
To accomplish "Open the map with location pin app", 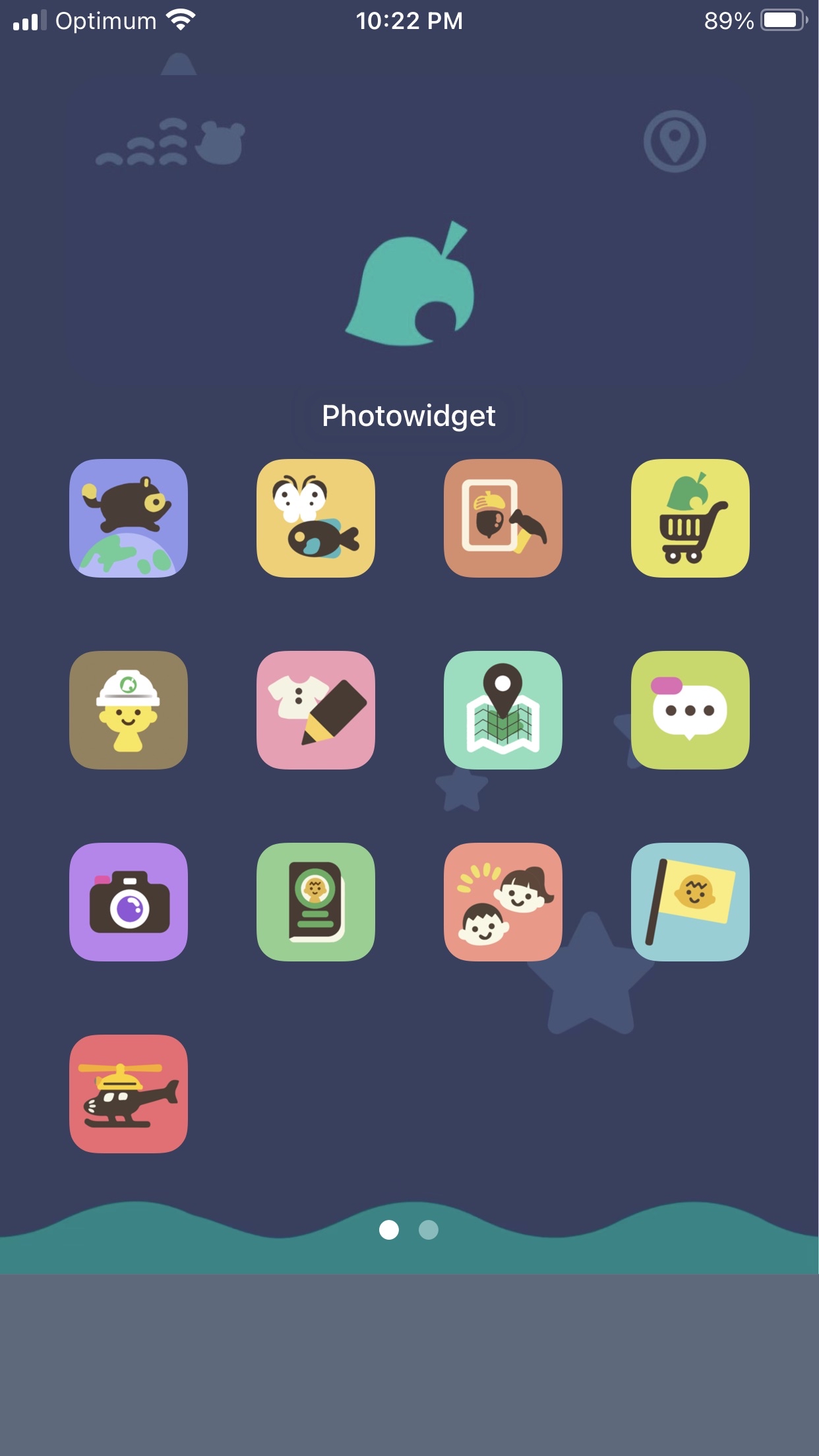I will point(503,710).
